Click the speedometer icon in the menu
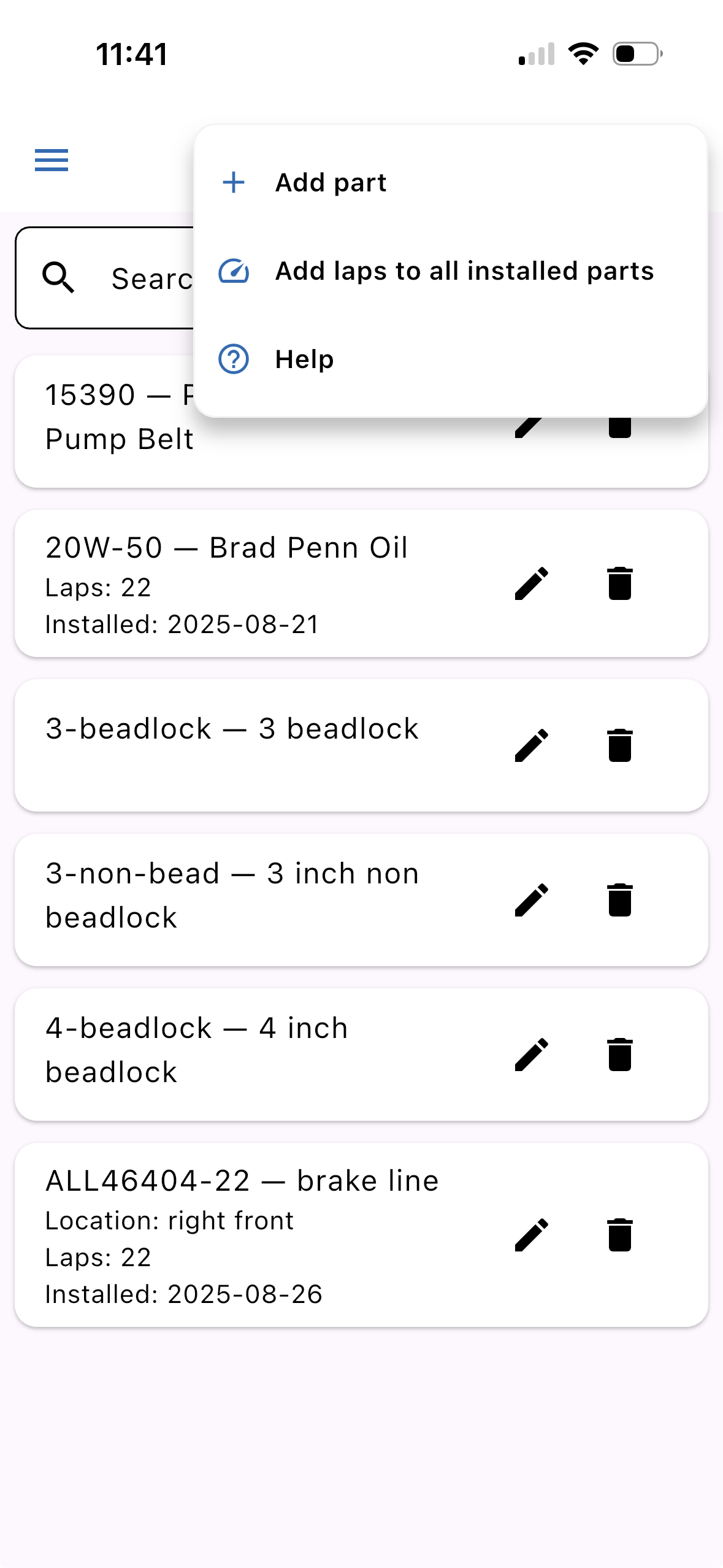The image size is (723, 1568). point(234,271)
